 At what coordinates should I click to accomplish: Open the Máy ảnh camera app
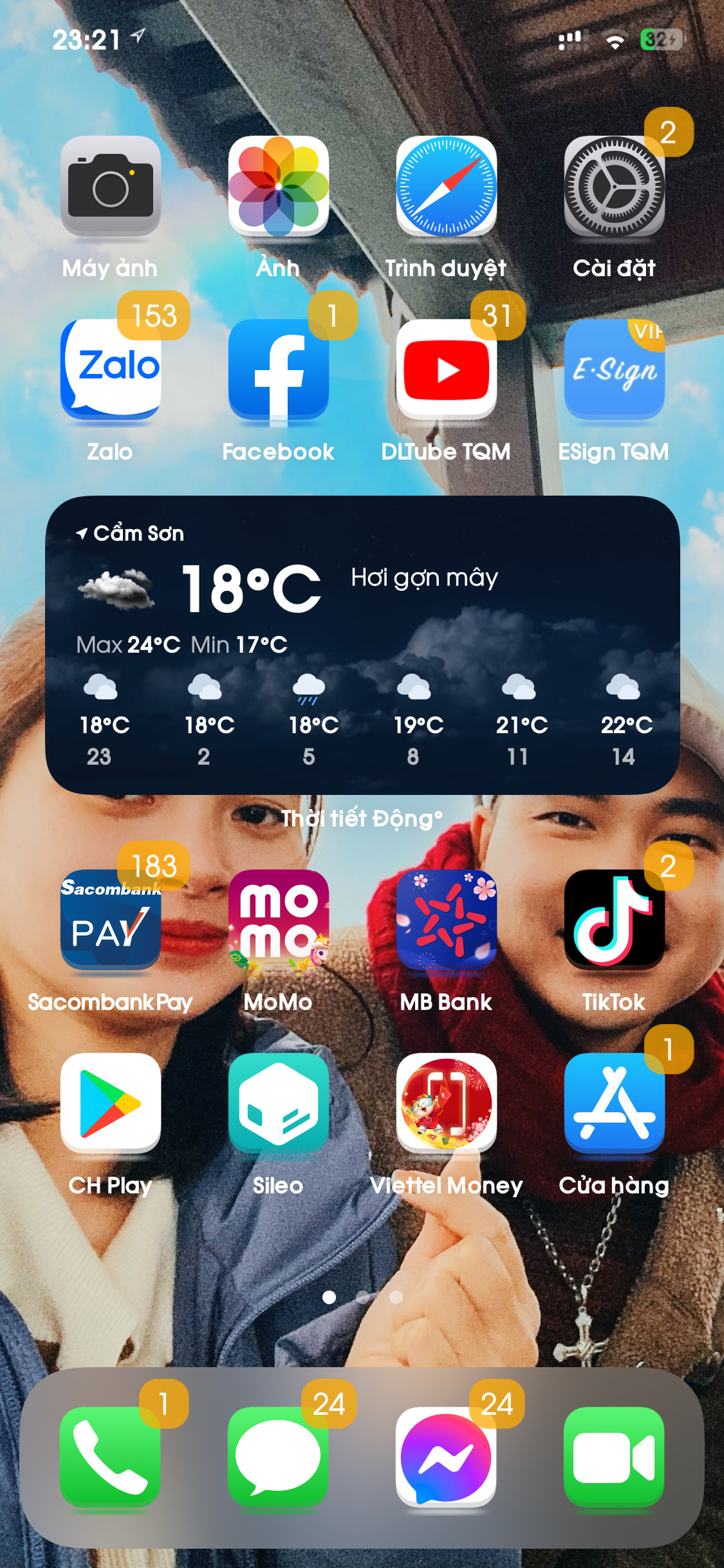pos(111,186)
